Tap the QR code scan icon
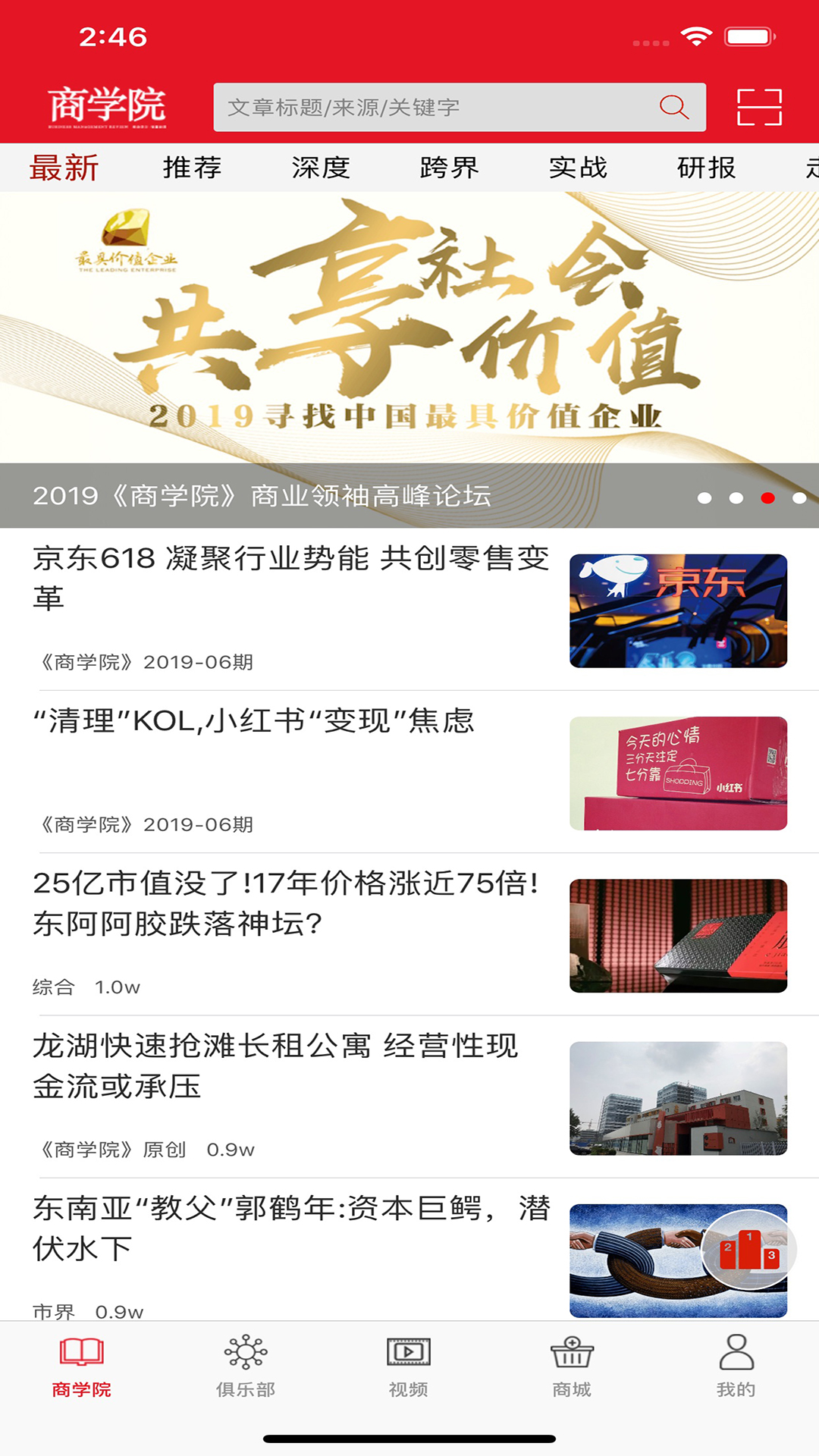Image resolution: width=819 pixels, height=1456 pixels. tap(761, 107)
